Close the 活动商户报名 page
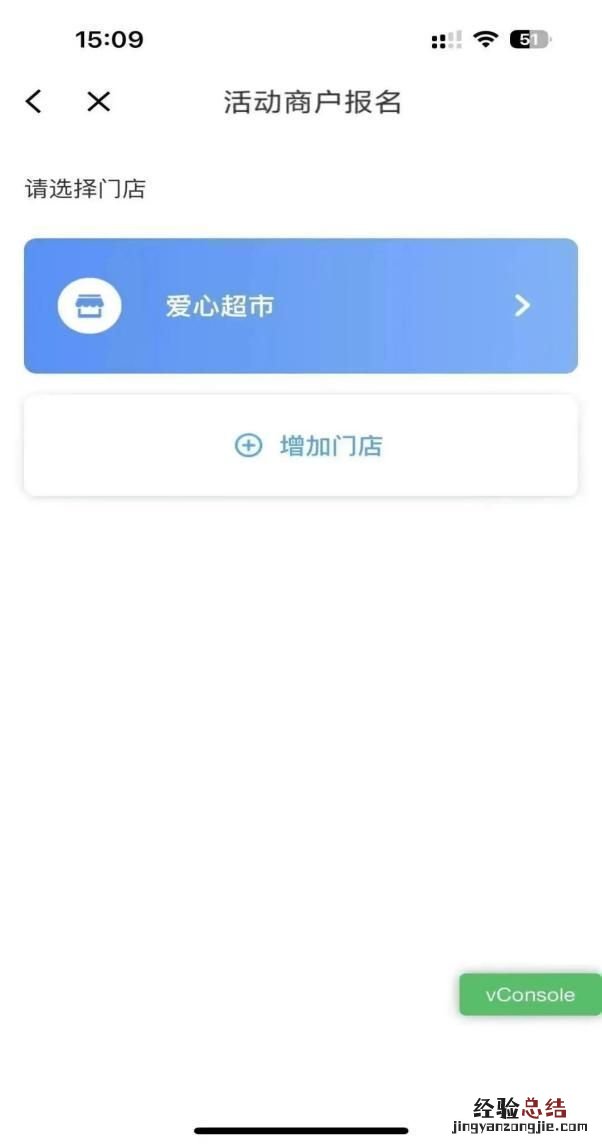This screenshot has width=602, height=1145. tap(98, 101)
